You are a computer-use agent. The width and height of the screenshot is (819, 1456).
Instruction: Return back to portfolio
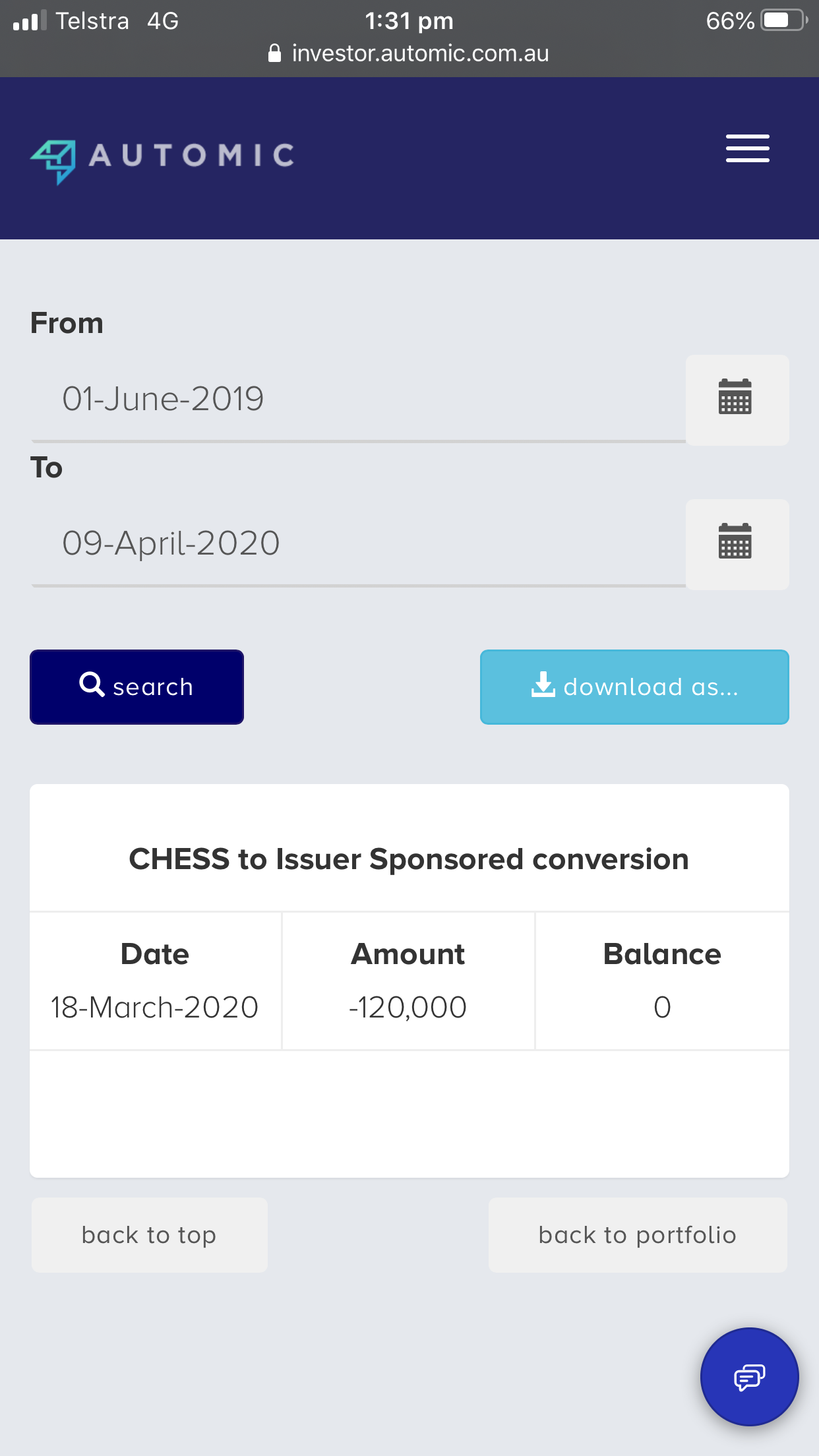point(638,1234)
